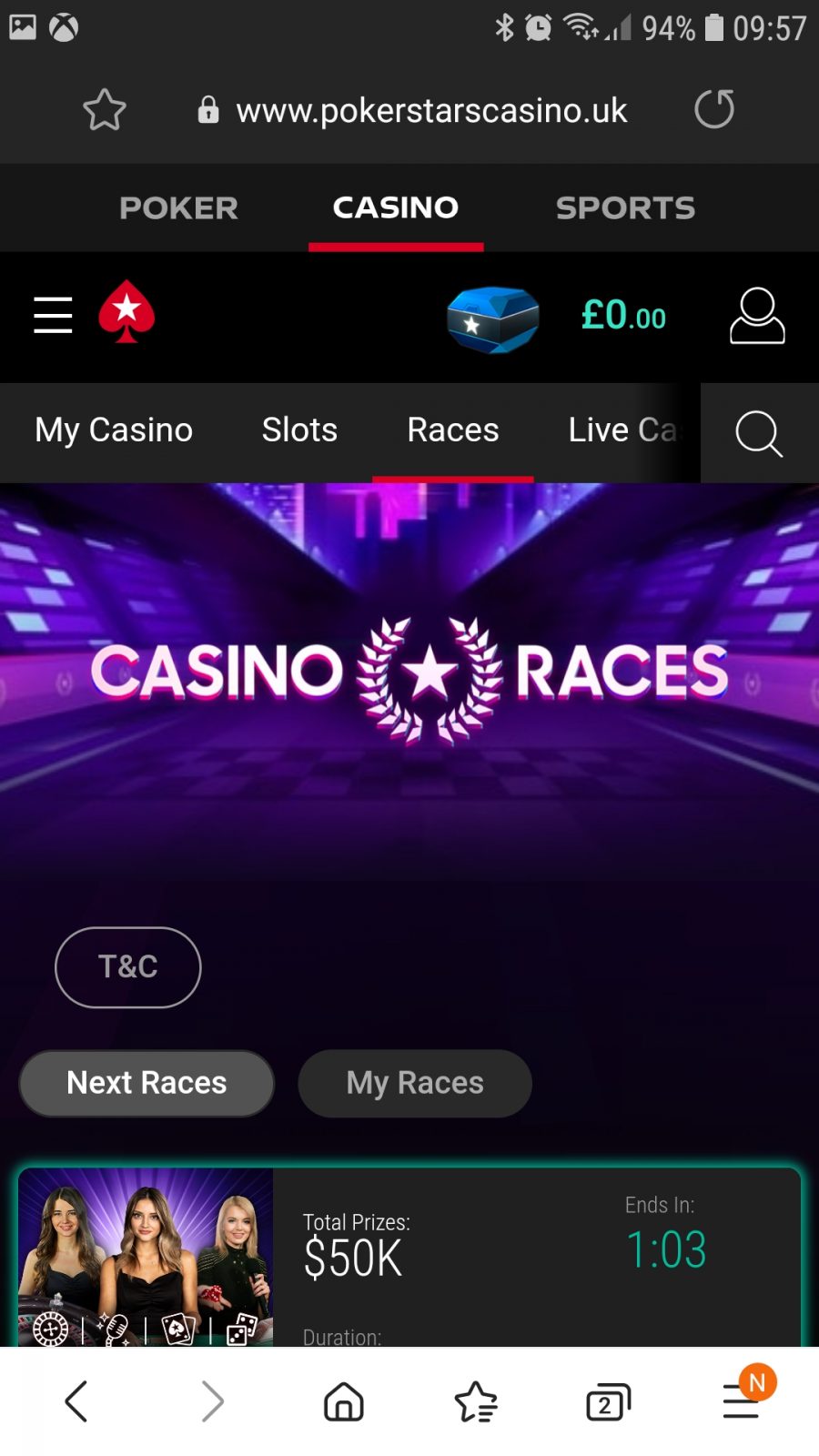Tap the URL address bar
Viewport: 819px width, 1456px height.
click(412, 110)
